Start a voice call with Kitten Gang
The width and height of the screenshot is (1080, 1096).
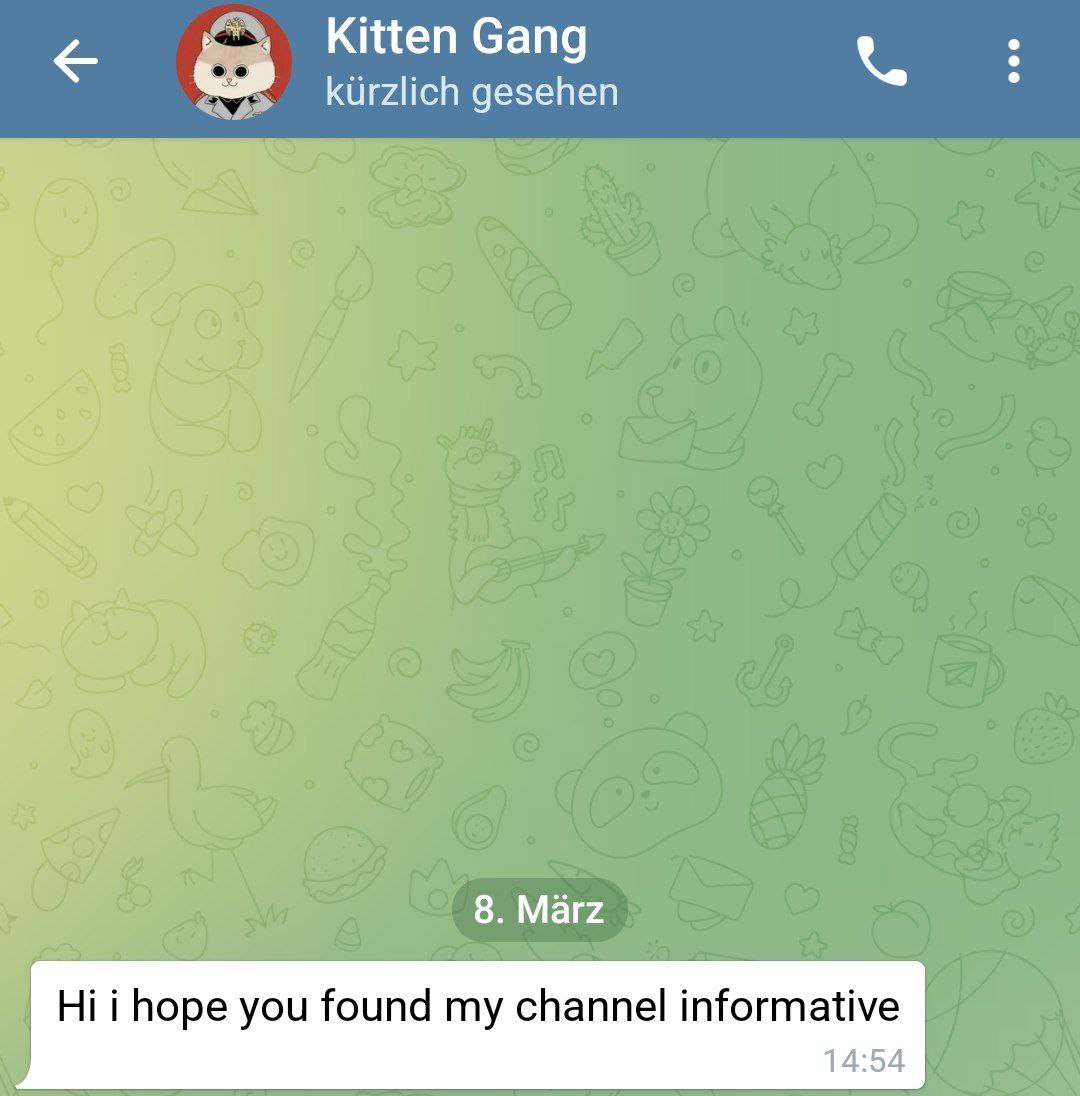point(881,62)
